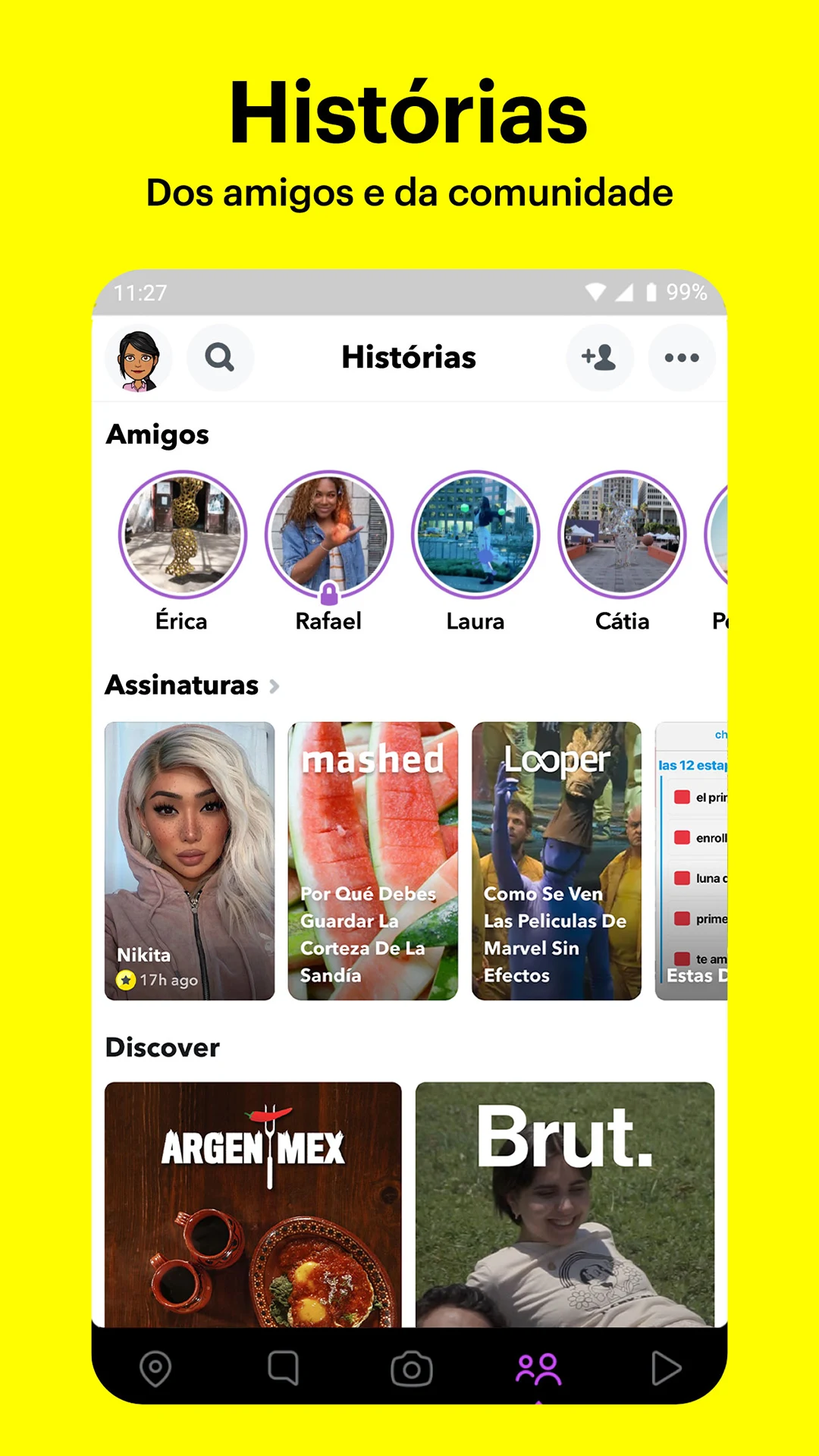
Task: Open Cátia's story in Amigos row
Action: pyautogui.click(x=622, y=535)
